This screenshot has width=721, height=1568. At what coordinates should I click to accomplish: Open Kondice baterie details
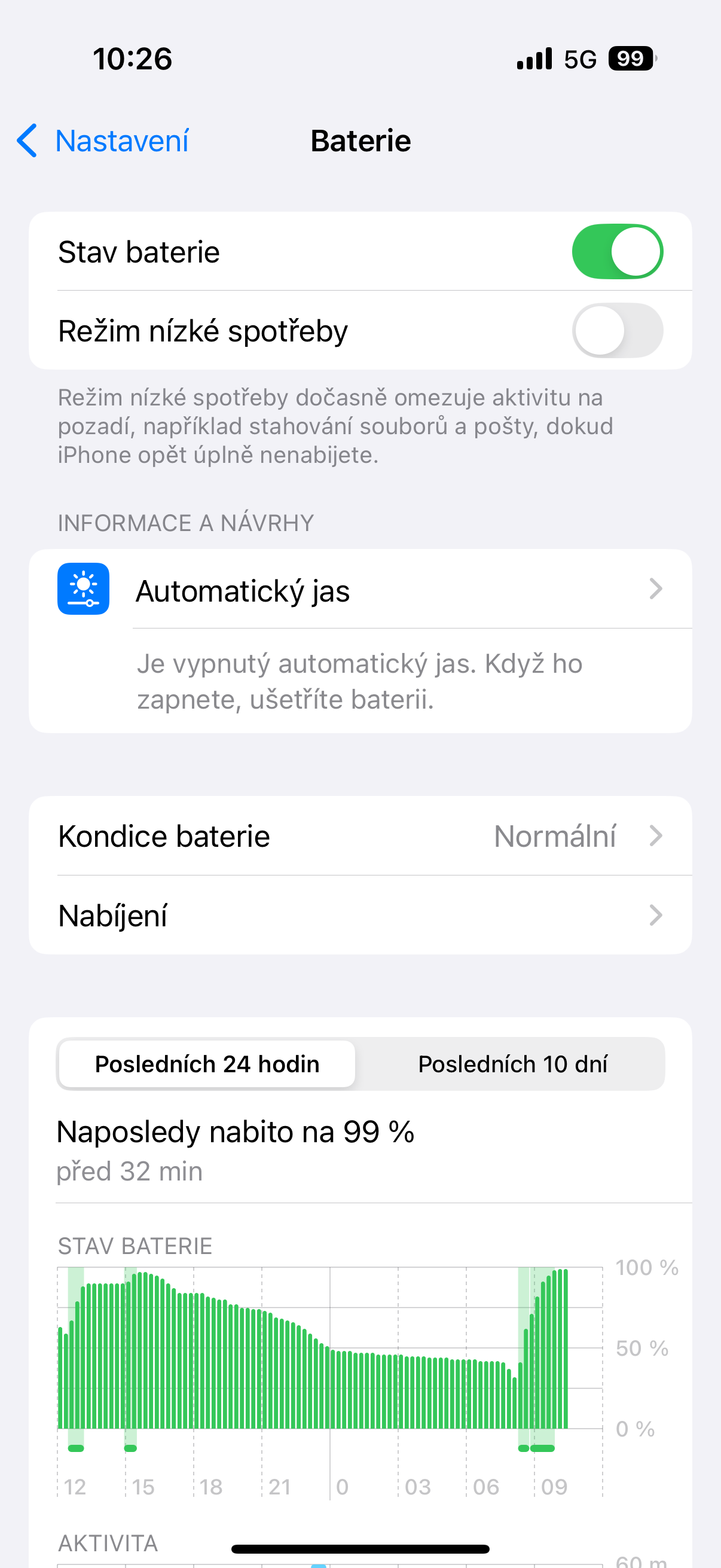click(x=360, y=836)
